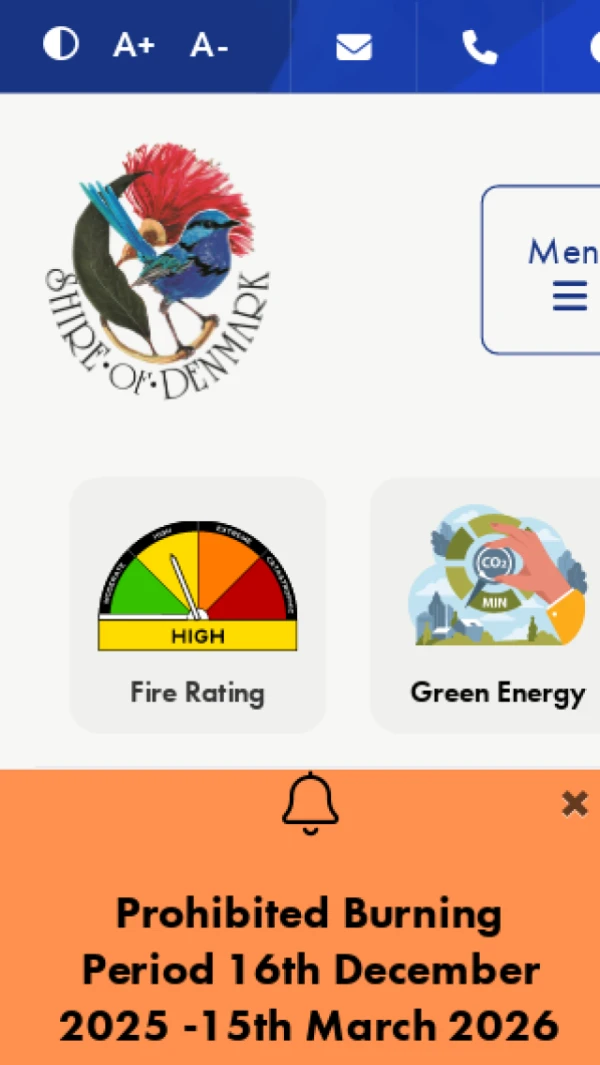Screen dimensions: 600x1065
Task: Toggle the high contrast mode icon
Action: coord(61,45)
